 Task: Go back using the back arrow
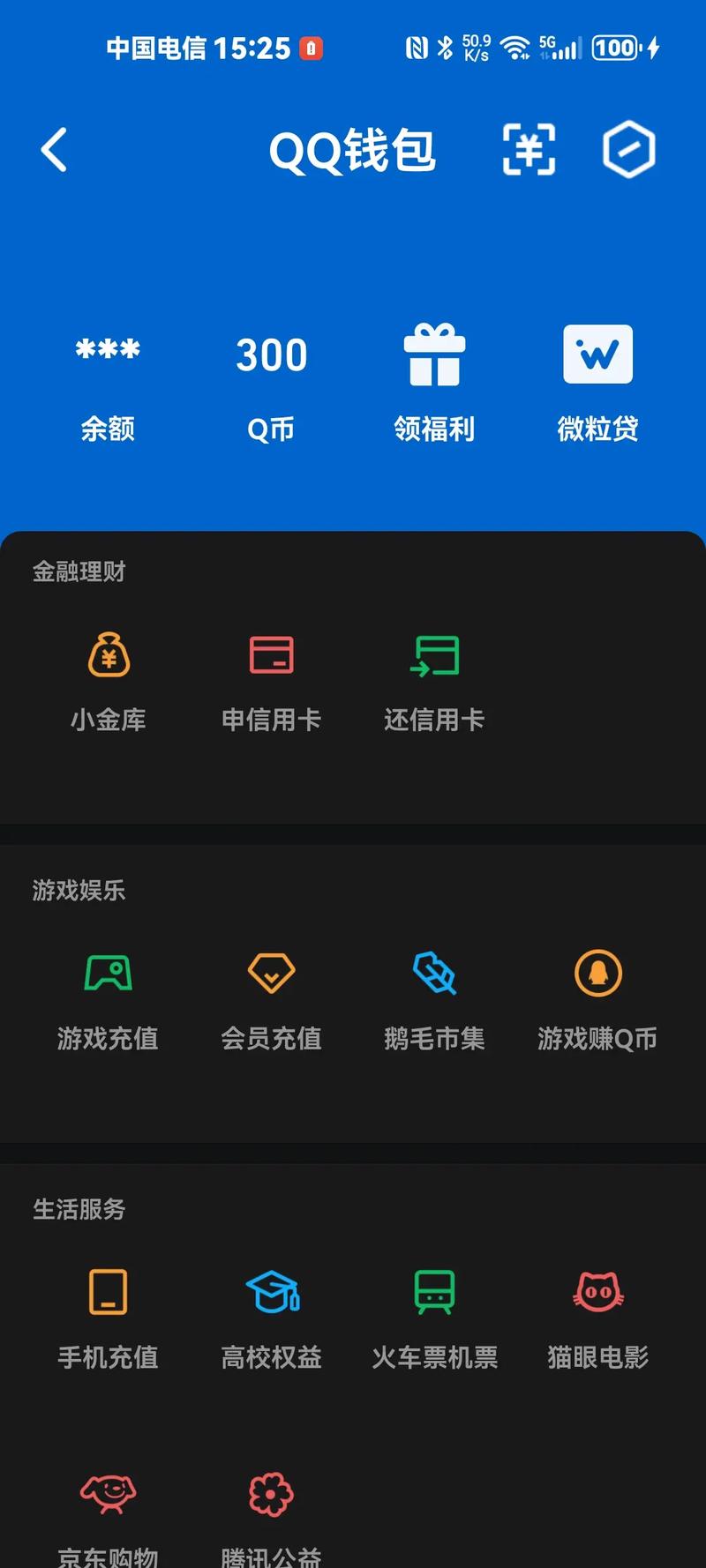(55, 150)
